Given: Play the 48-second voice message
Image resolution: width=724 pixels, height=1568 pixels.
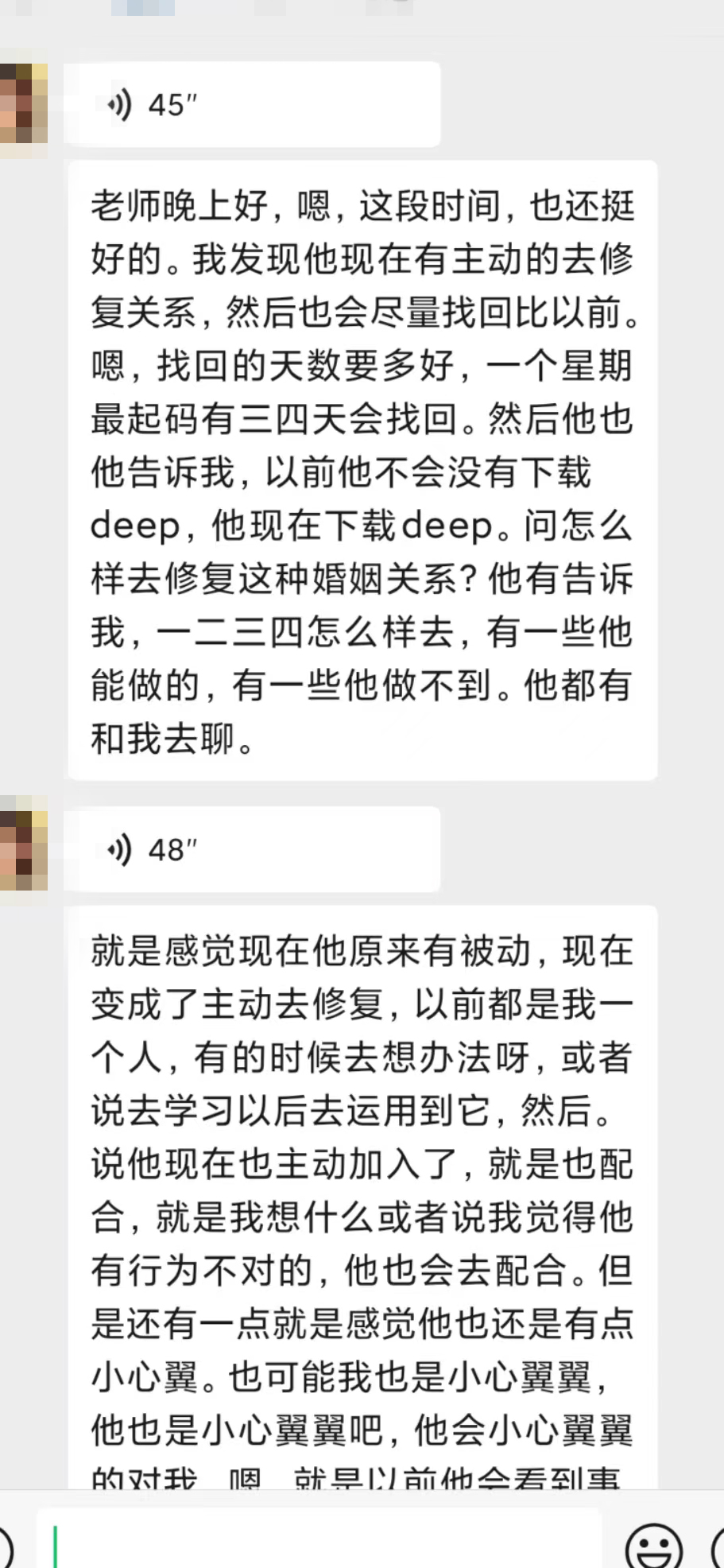Looking at the screenshot, I should pyautogui.click(x=250, y=849).
